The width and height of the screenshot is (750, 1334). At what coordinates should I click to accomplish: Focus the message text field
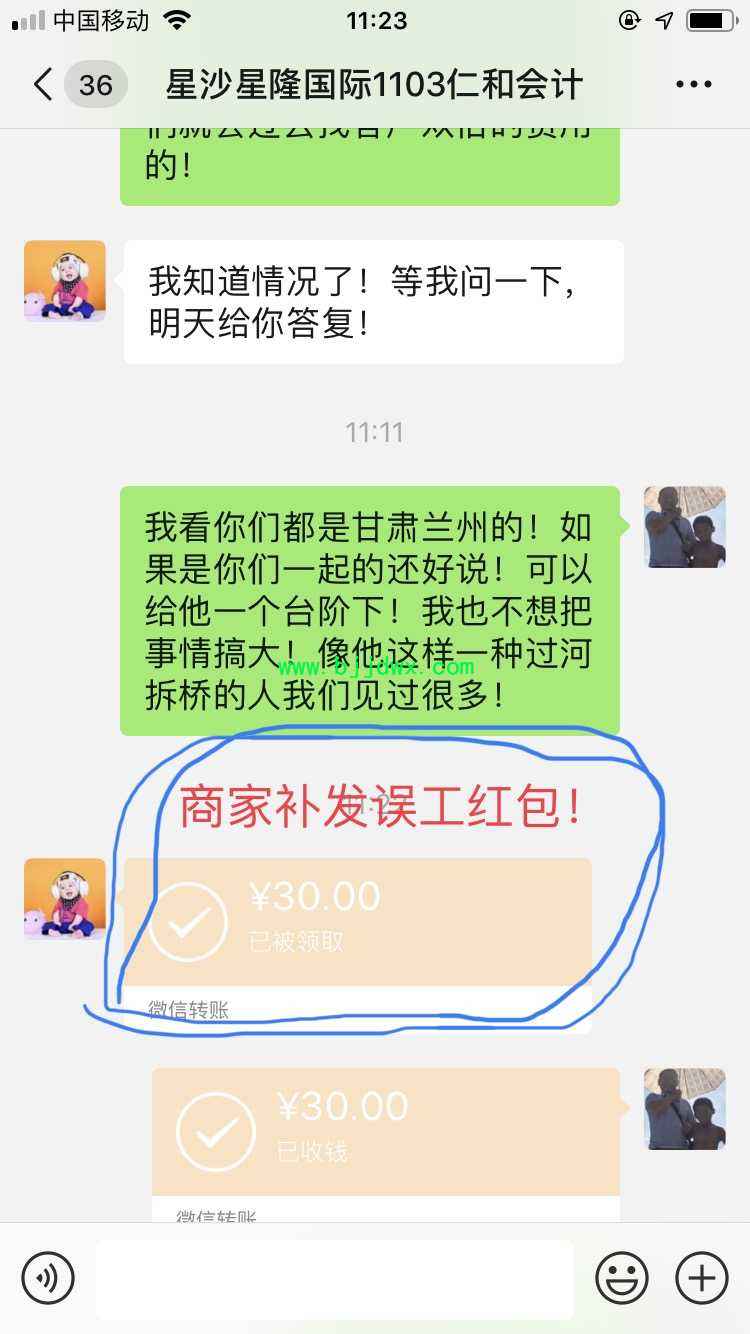pyautogui.click(x=335, y=1278)
